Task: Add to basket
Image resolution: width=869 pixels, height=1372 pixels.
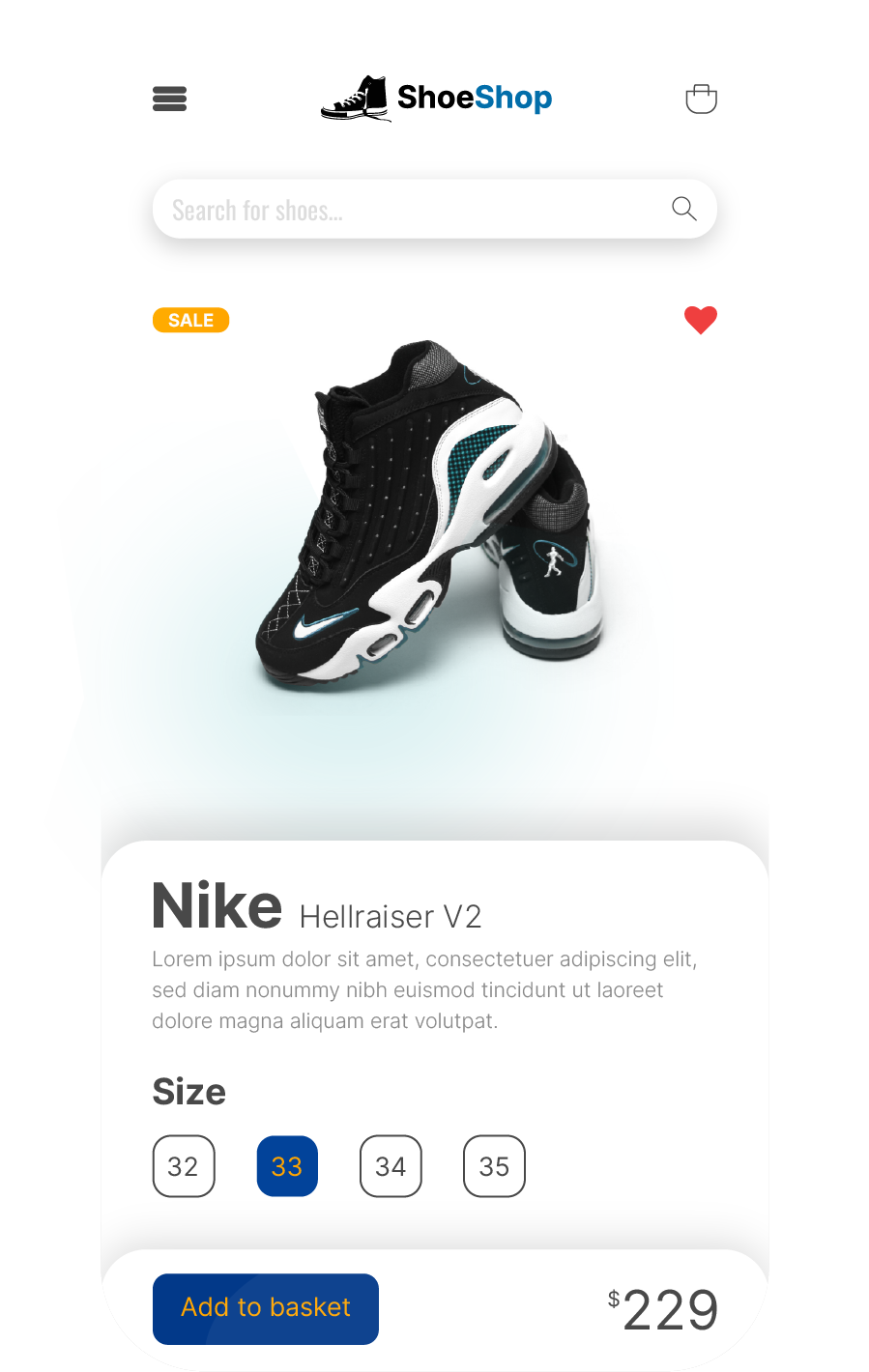Action: point(266,1308)
